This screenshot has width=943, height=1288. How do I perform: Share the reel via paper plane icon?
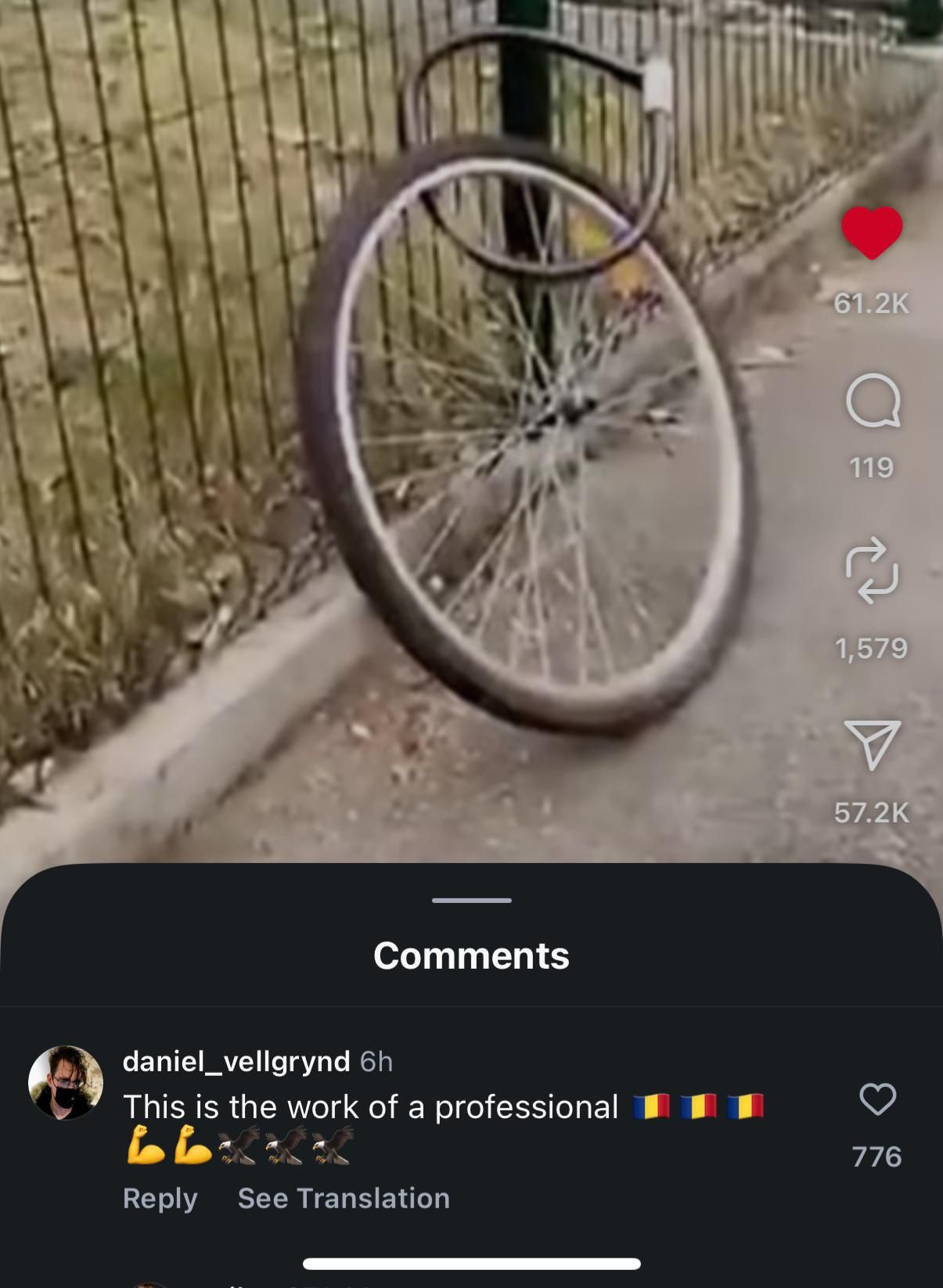point(872,743)
